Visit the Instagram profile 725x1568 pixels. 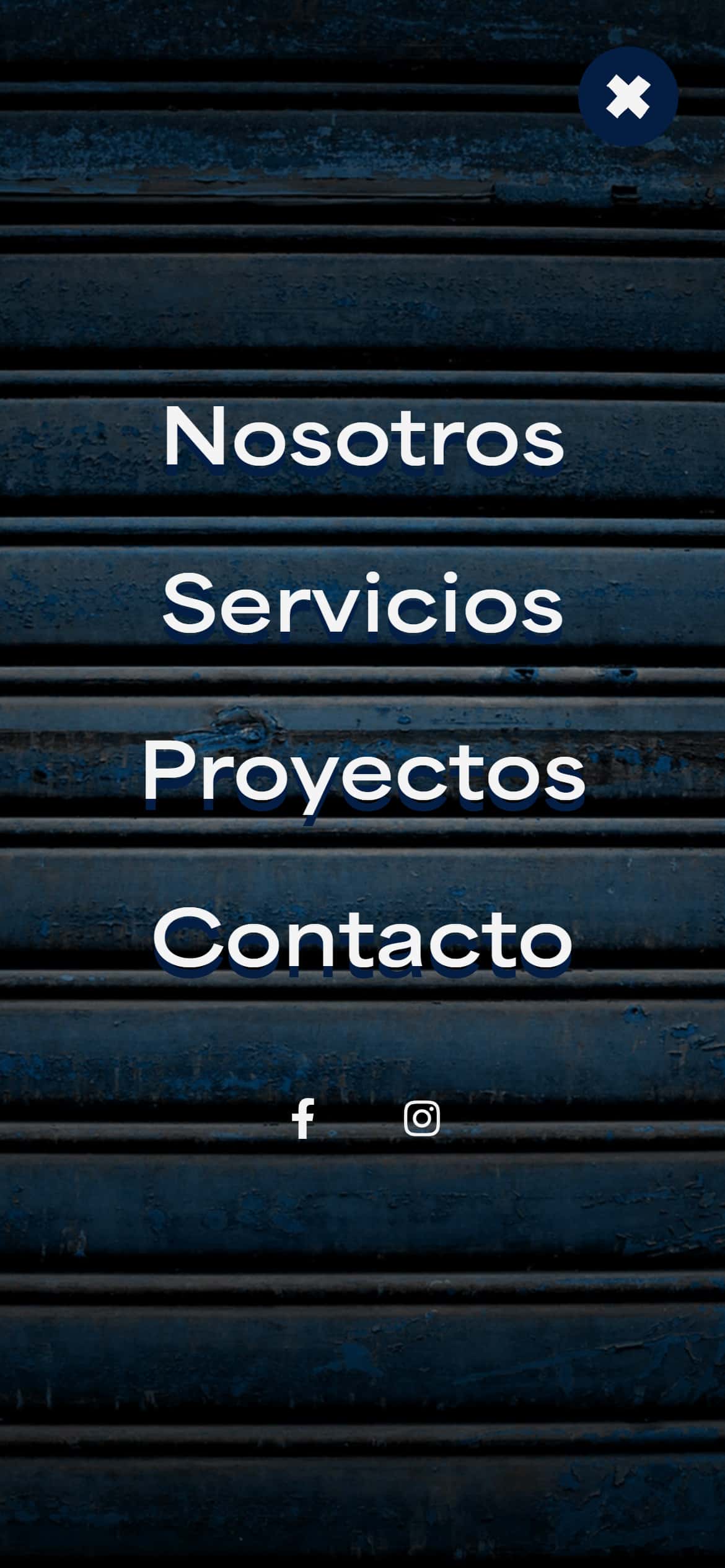point(422,1118)
